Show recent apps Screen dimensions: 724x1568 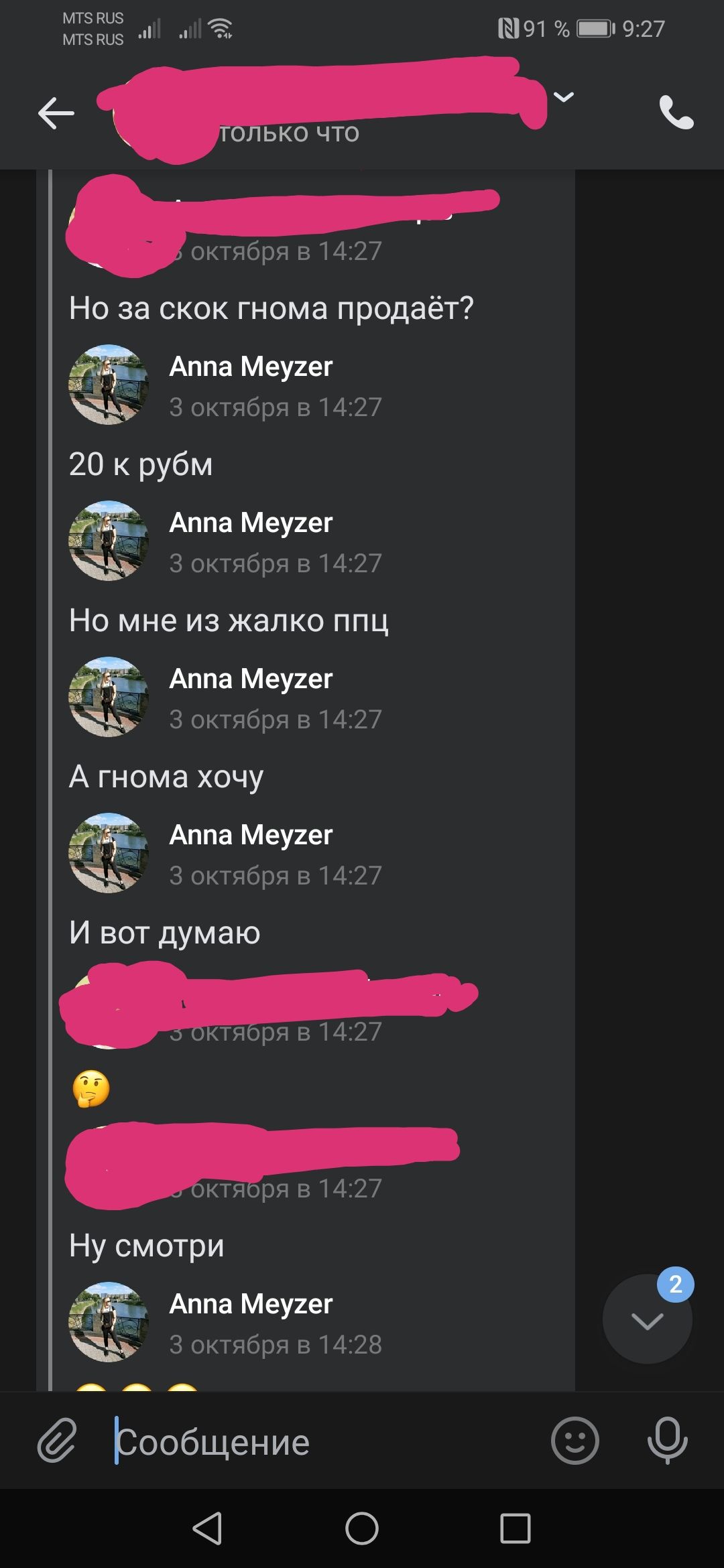tap(516, 1528)
